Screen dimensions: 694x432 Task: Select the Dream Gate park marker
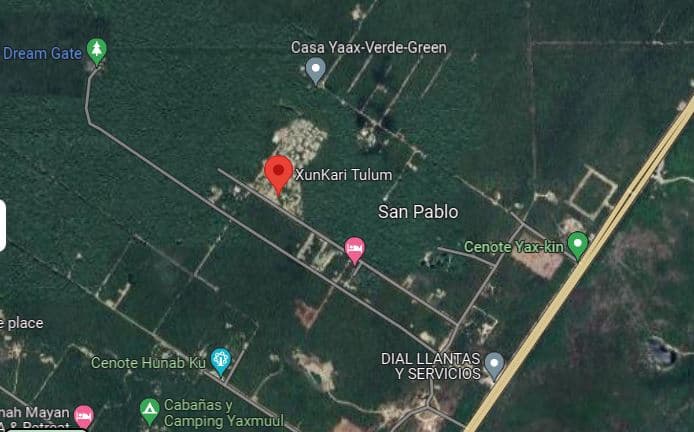coord(96,49)
